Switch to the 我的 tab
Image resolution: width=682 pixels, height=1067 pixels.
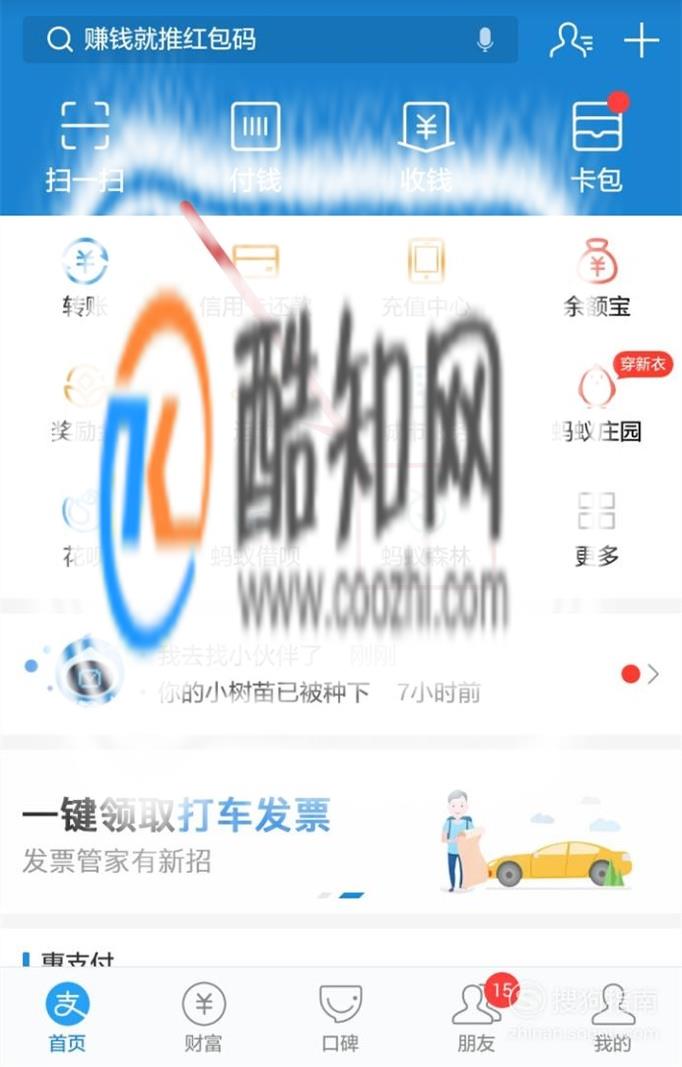[612, 1017]
